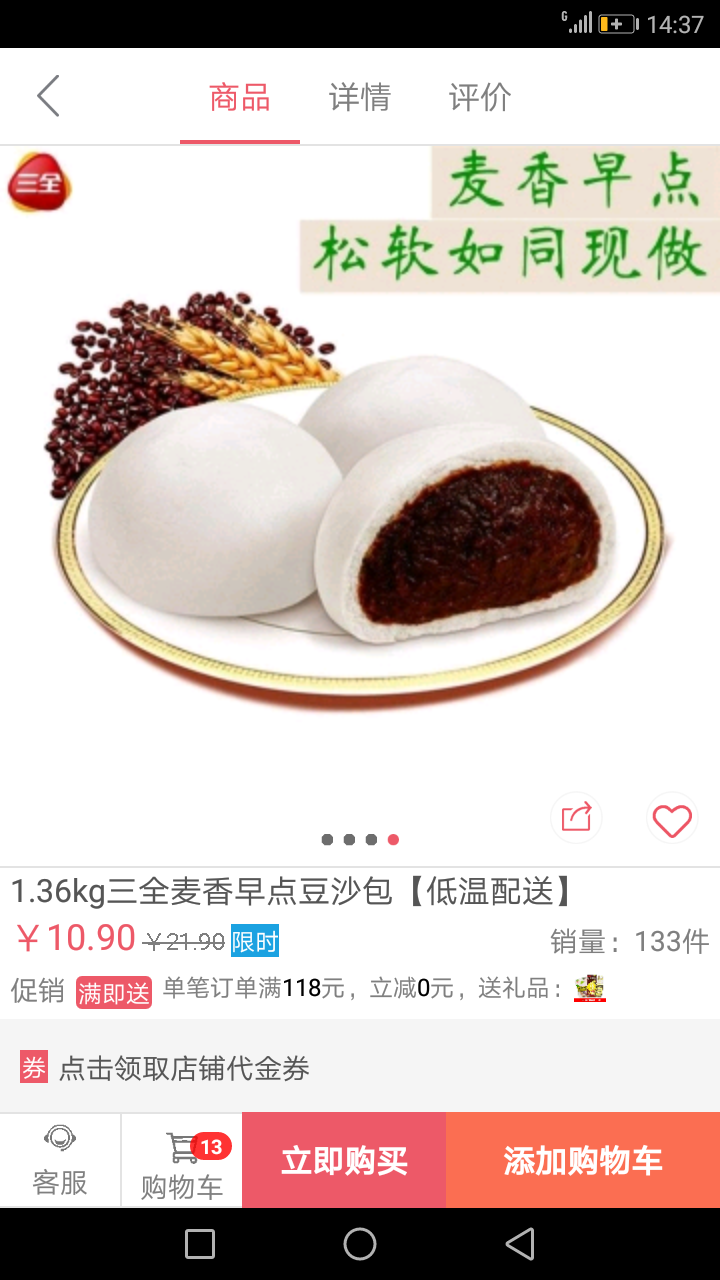Open the product image of the bean buns
Image resolution: width=720 pixels, height=1280 pixels.
360,500
